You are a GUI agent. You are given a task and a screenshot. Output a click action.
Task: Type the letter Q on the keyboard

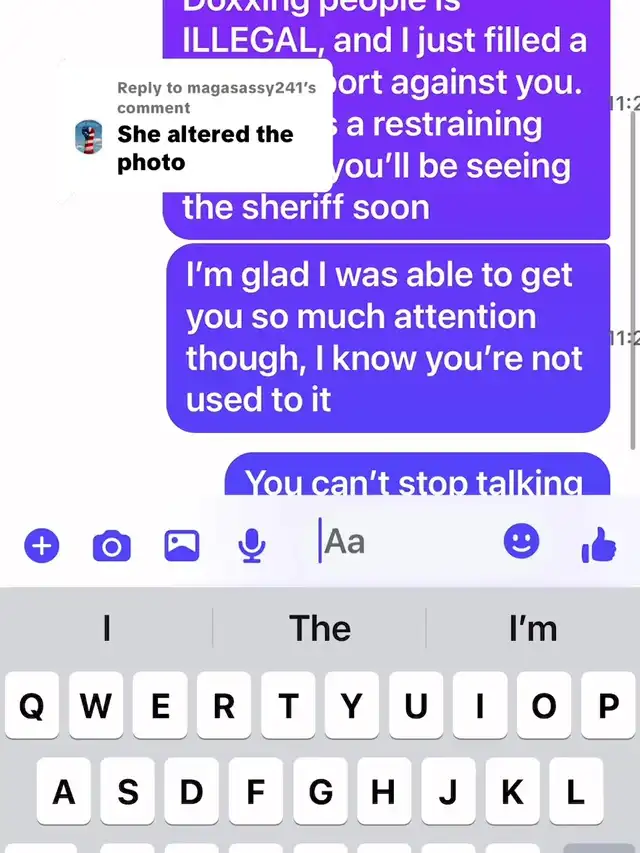coord(32,705)
